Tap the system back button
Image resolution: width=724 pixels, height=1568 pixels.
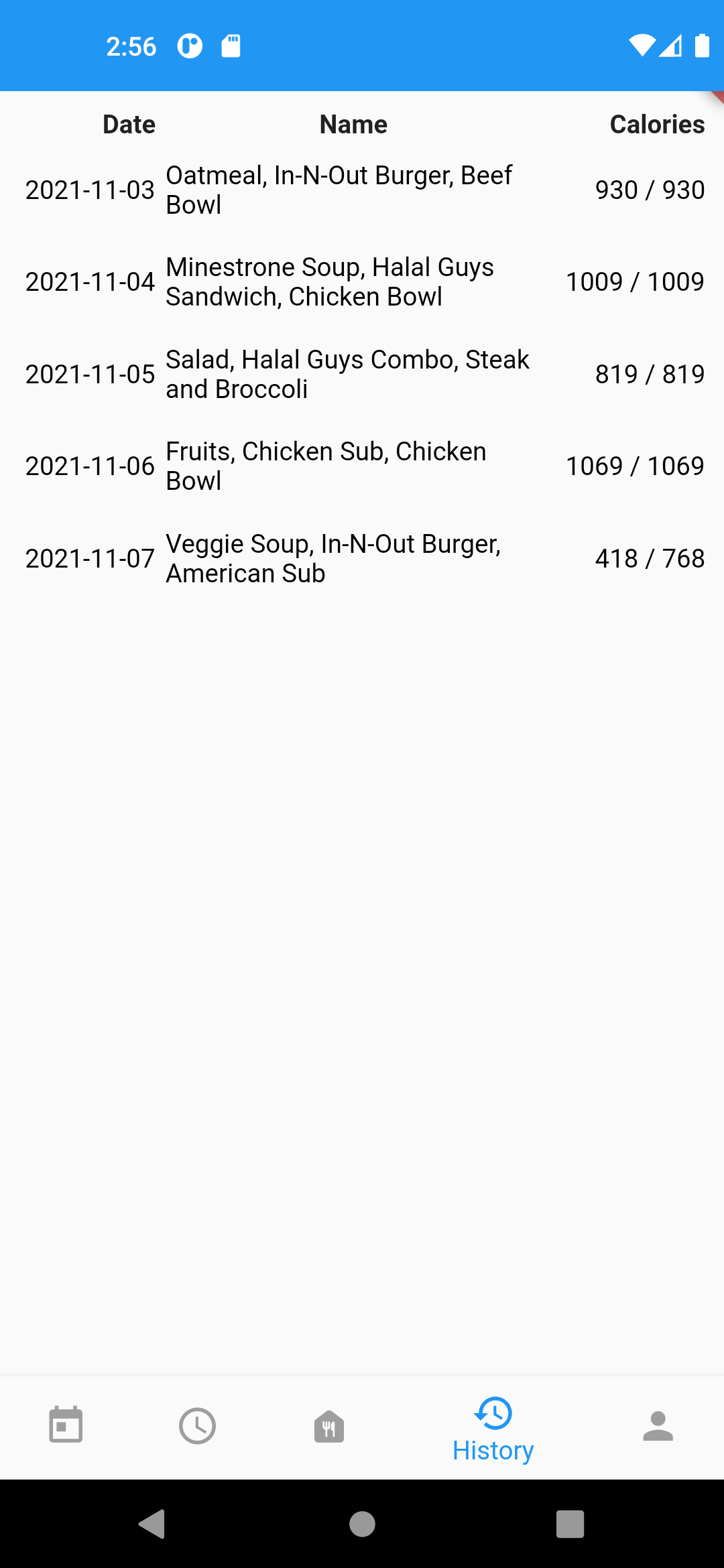pyautogui.click(x=153, y=1524)
